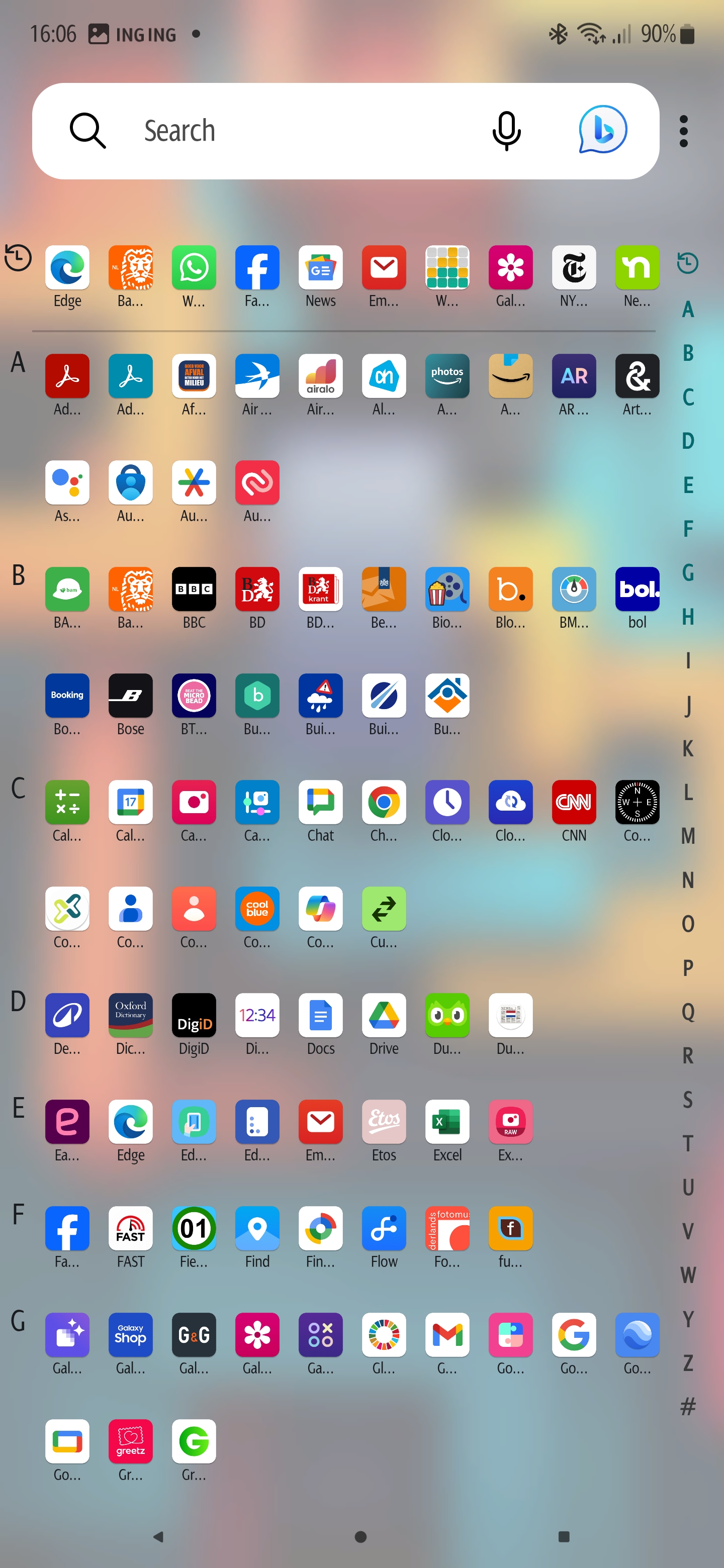Start voice search with the microphone

(x=506, y=131)
